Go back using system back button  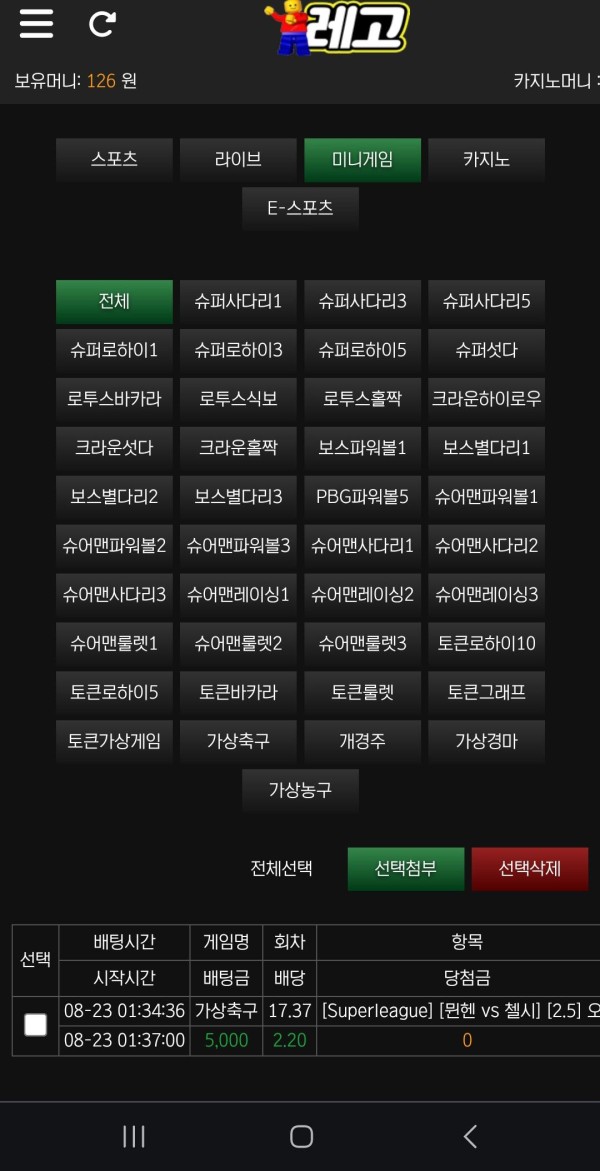tap(470, 1136)
